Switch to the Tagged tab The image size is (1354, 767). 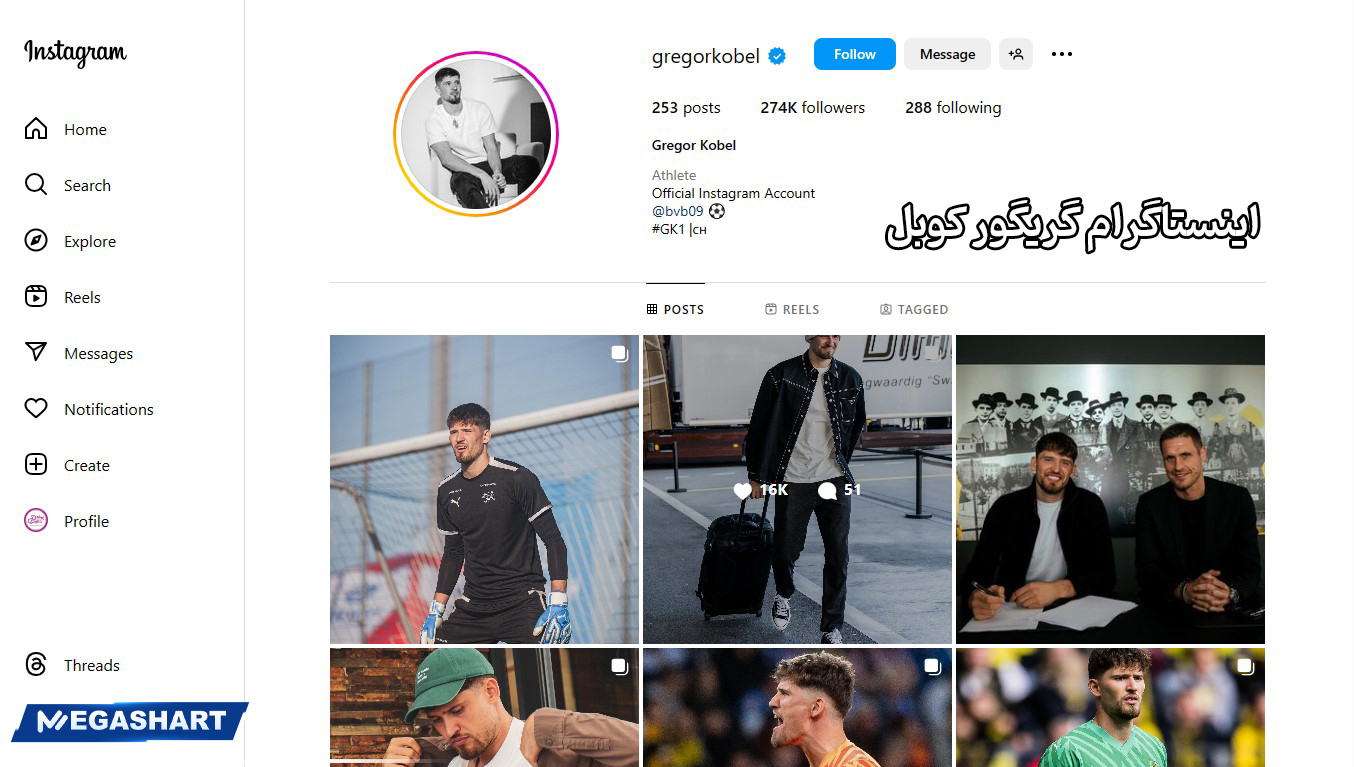point(913,309)
